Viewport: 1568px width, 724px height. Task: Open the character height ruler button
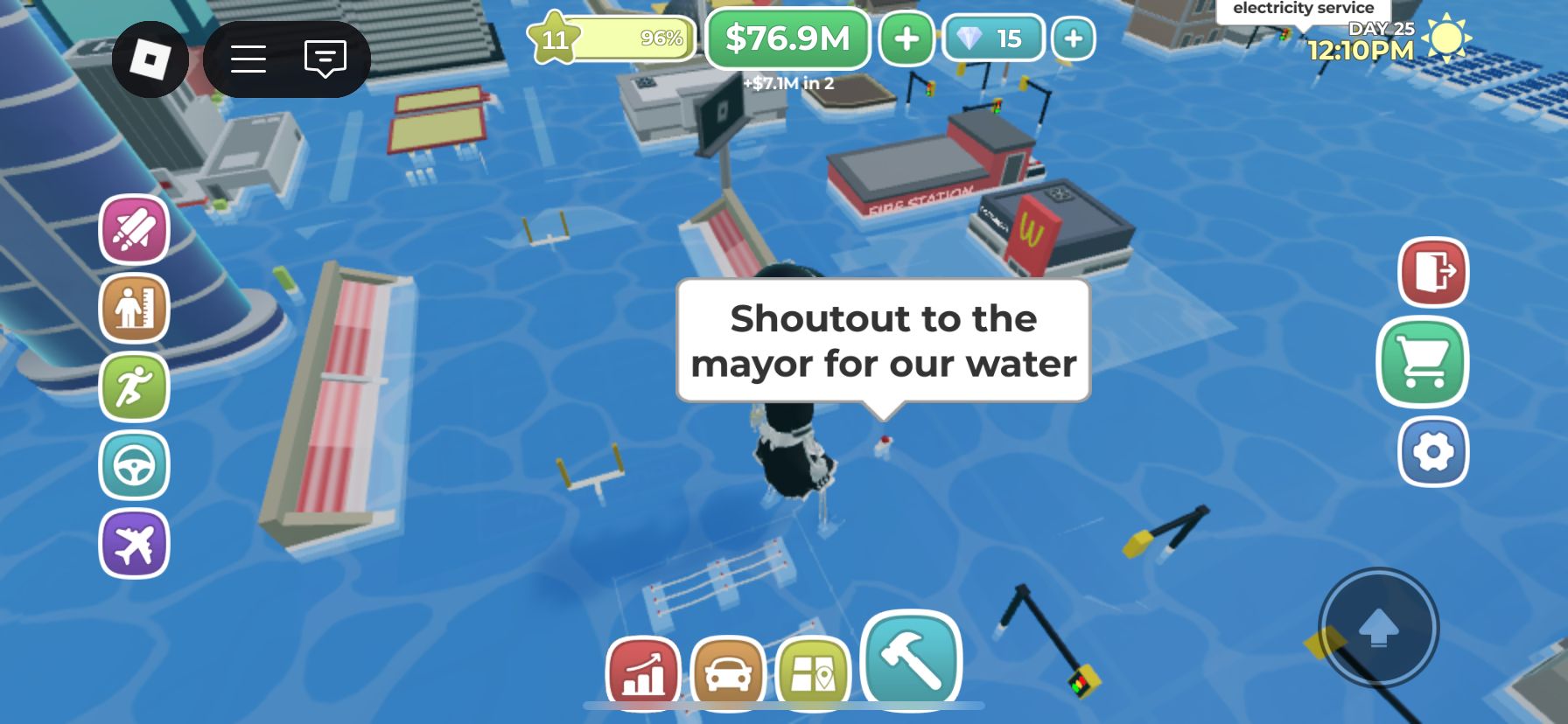(134, 308)
